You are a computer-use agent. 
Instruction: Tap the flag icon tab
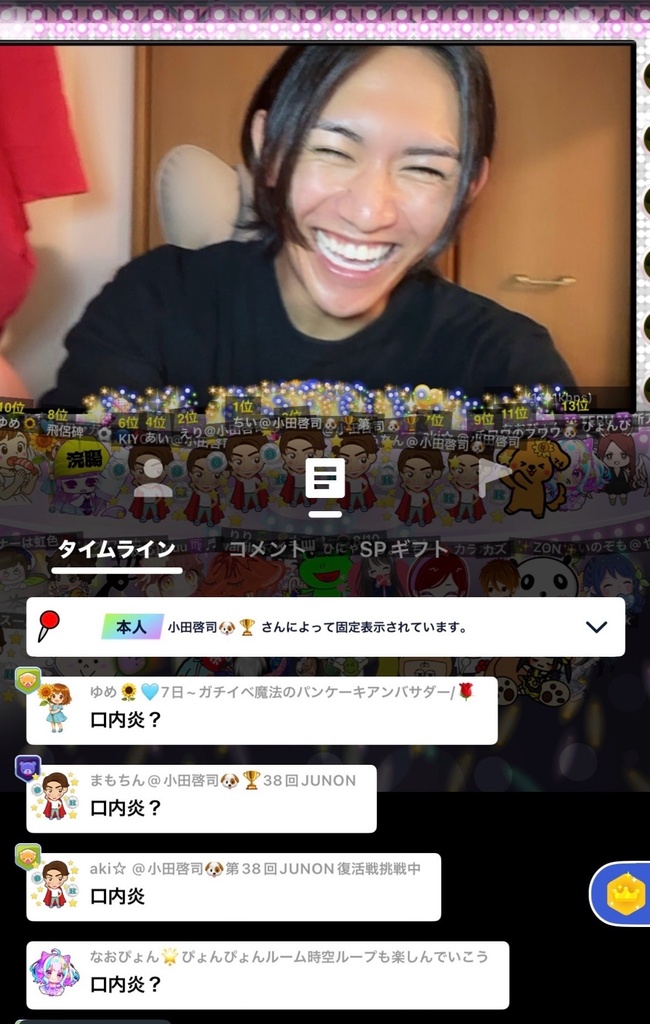(494, 479)
